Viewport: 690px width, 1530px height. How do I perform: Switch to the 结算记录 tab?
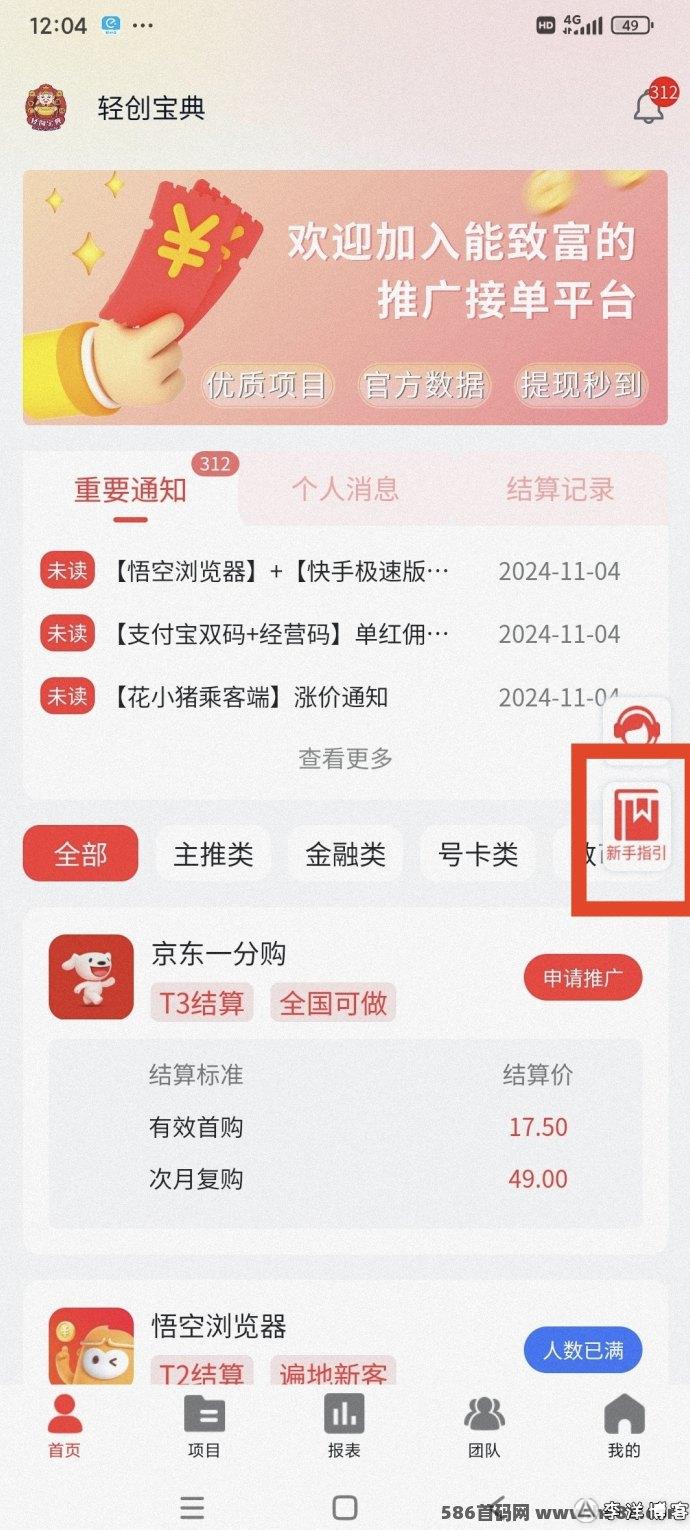tap(560, 489)
